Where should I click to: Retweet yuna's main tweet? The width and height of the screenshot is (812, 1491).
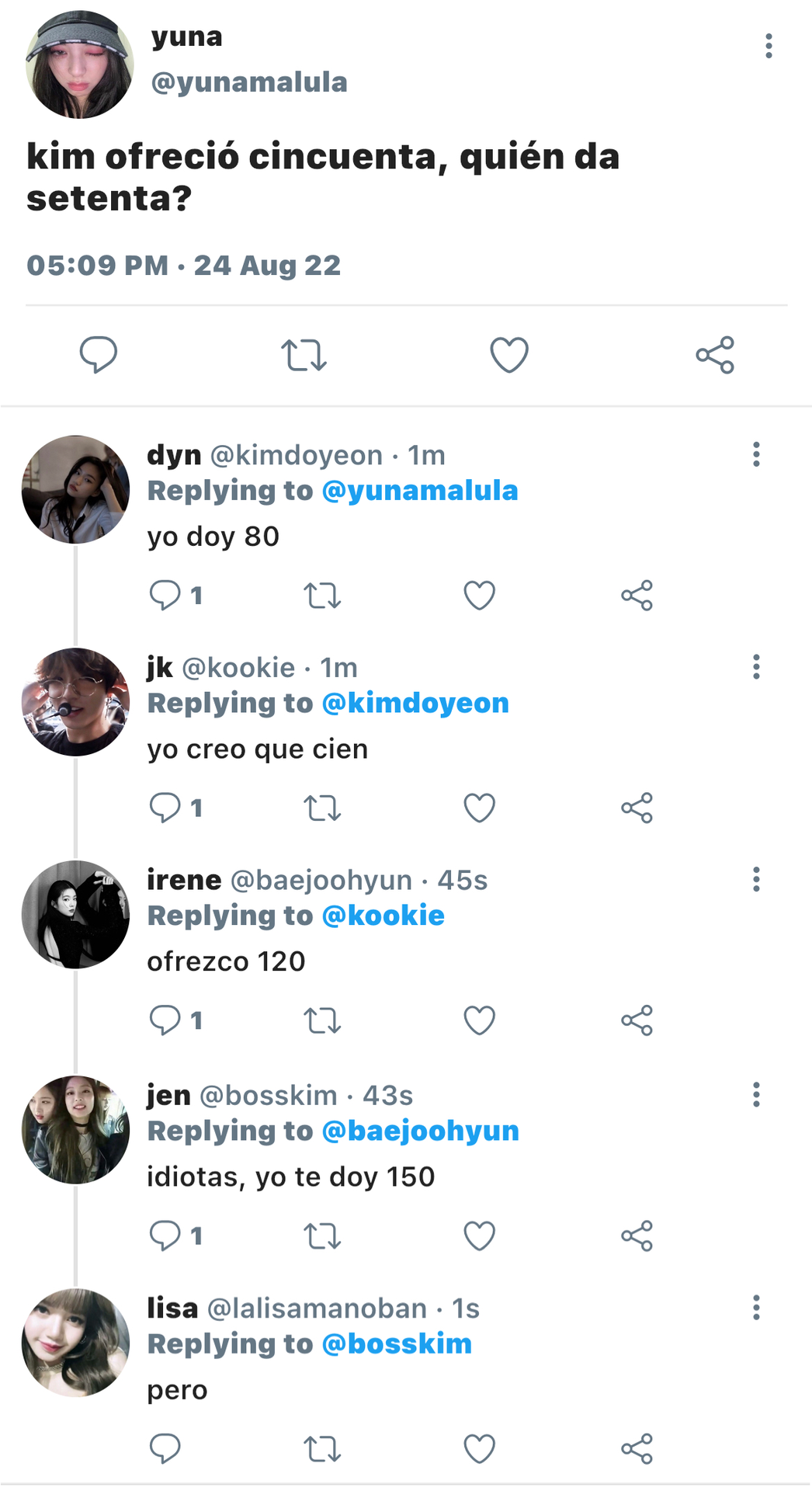(x=304, y=355)
